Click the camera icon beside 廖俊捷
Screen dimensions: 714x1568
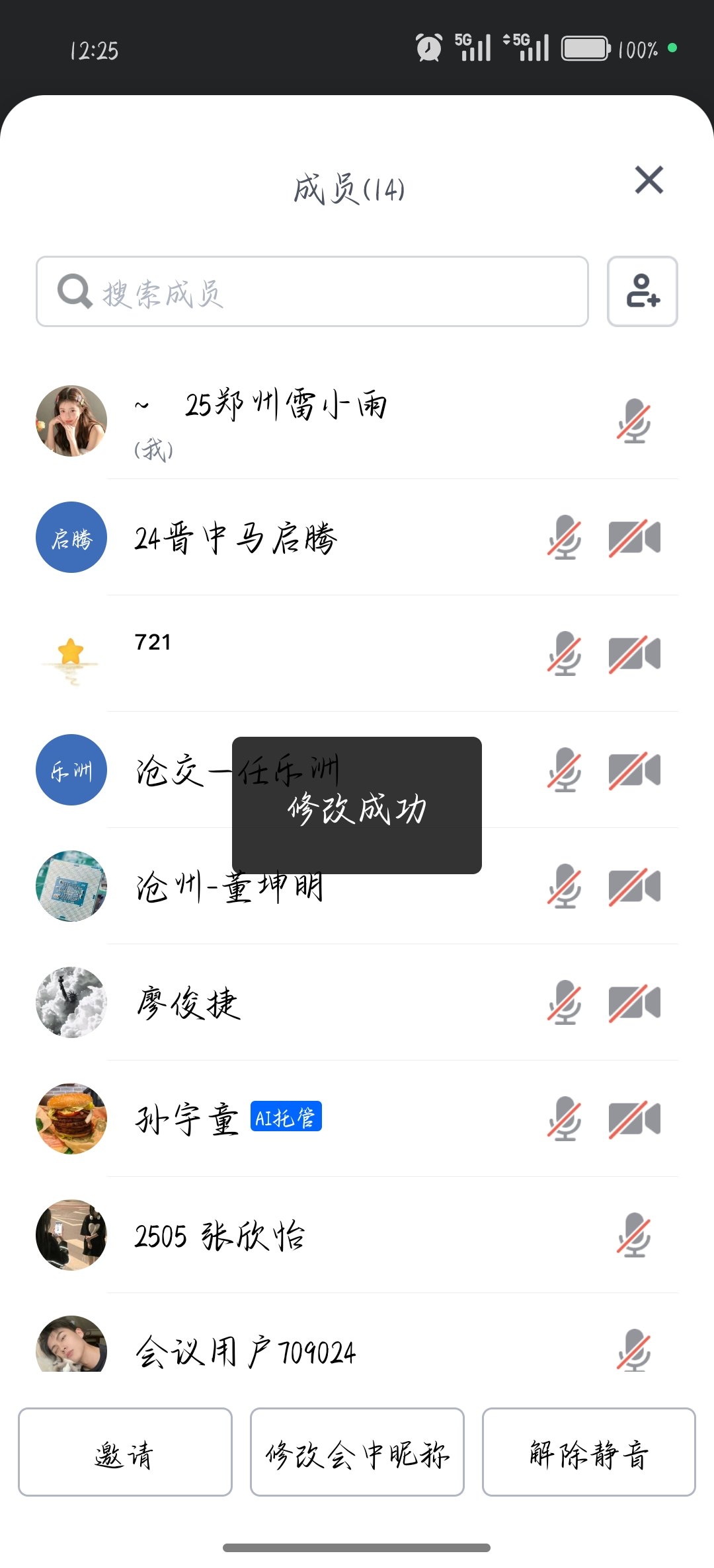click(633, 1003)
